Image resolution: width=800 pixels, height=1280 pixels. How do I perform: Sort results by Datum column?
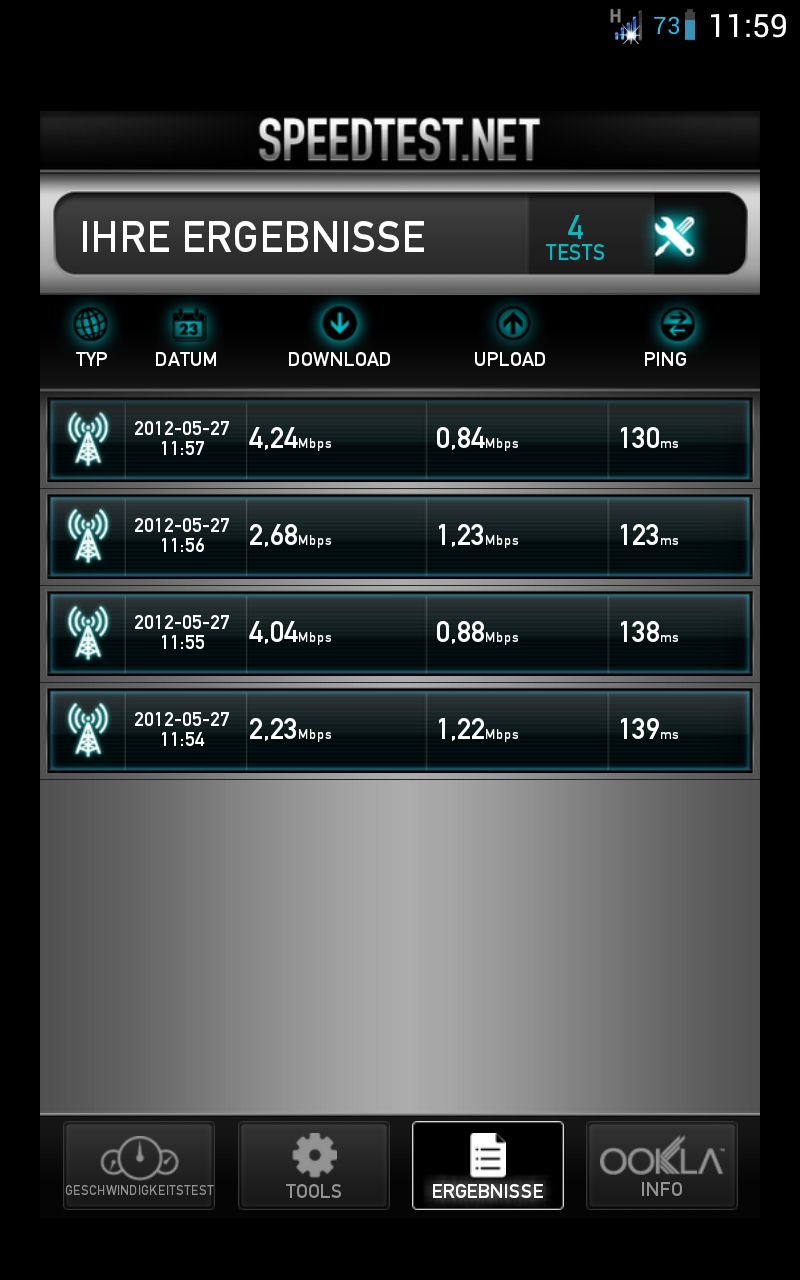pos(186,338)
